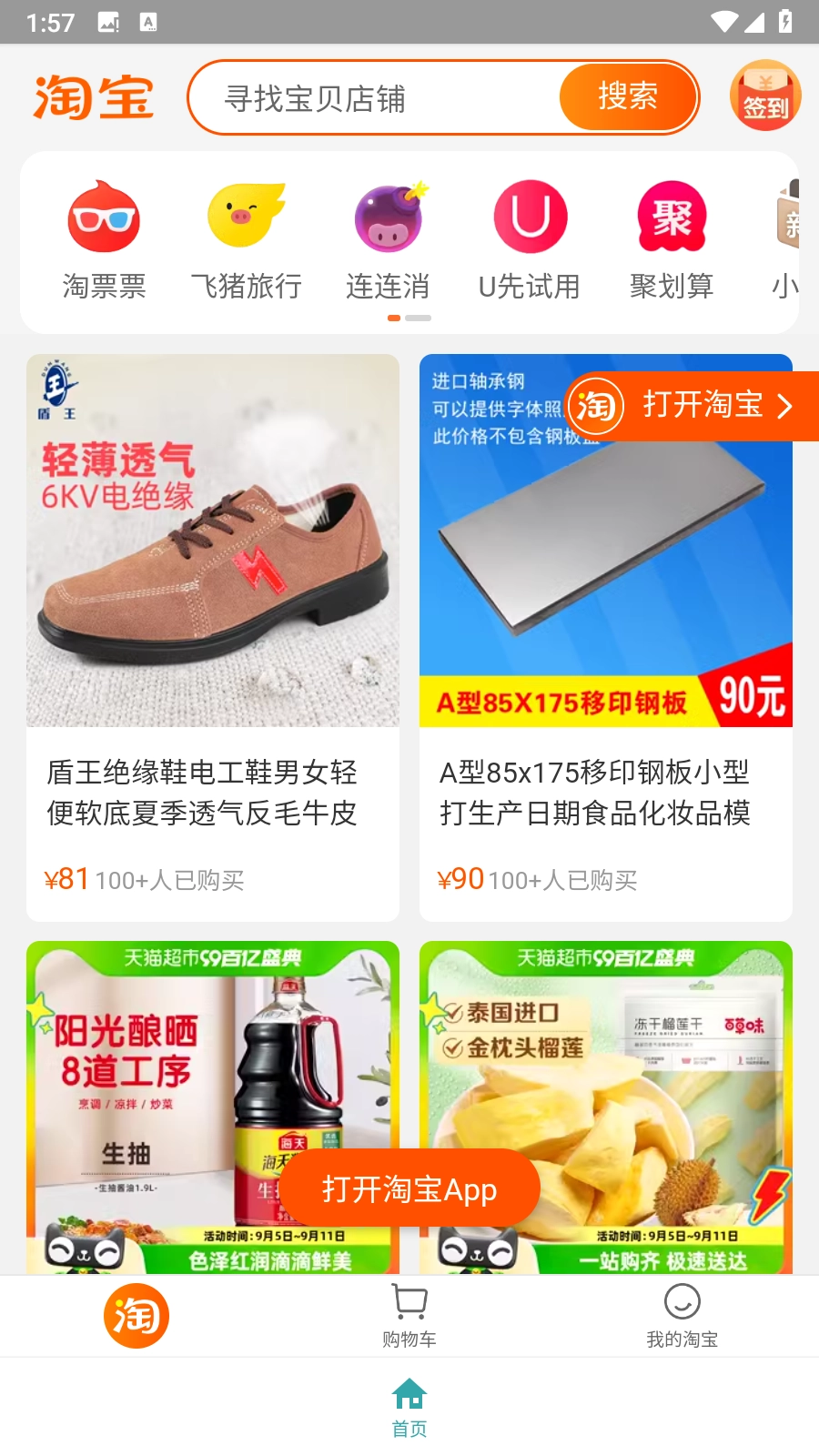Open the A型85x175移印钢板 steel plate listing
Image resolution: width=819 pixels, height=1456 pixels.
(x=606, y=637)
